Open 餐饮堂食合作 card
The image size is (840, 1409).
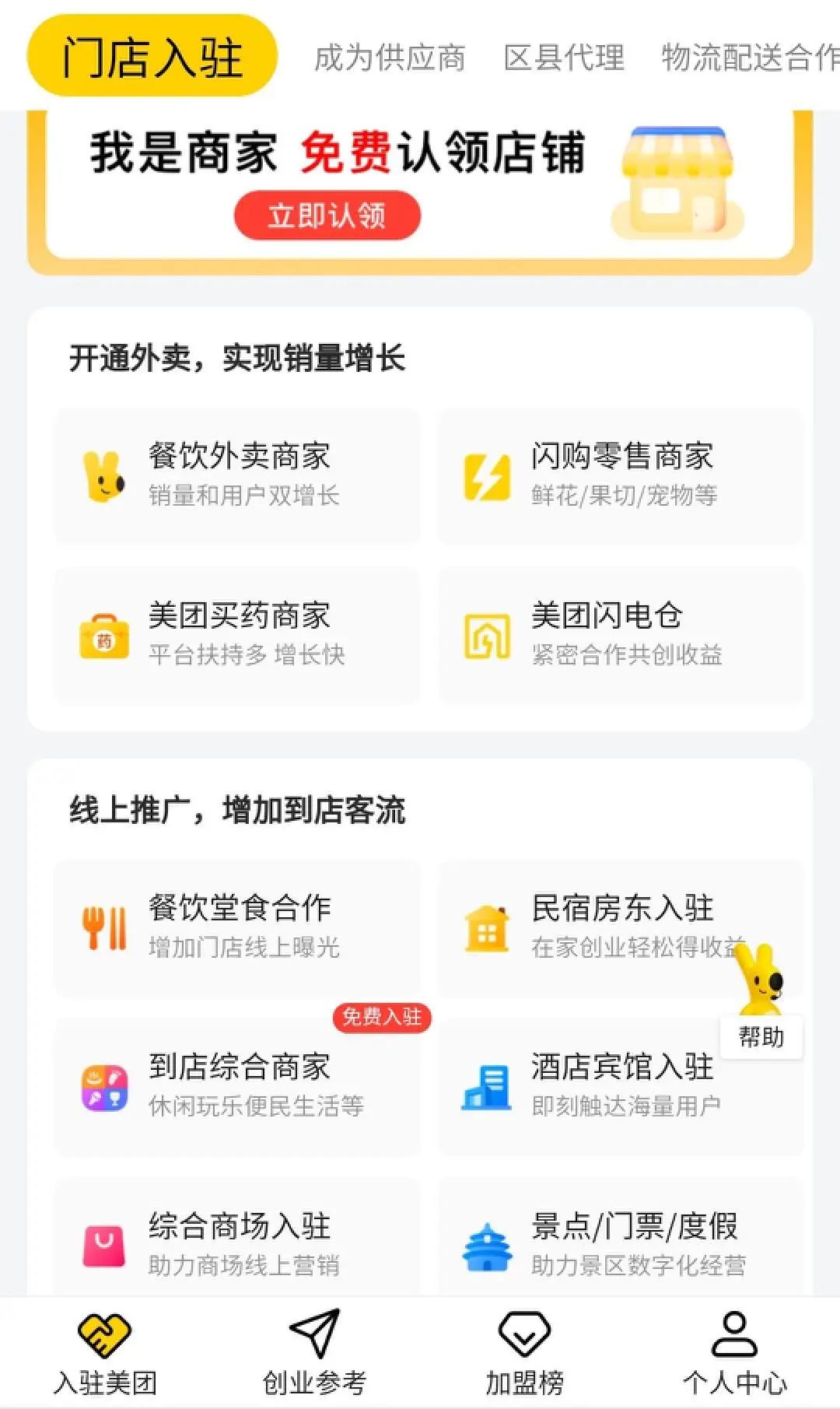pos(237,927)
